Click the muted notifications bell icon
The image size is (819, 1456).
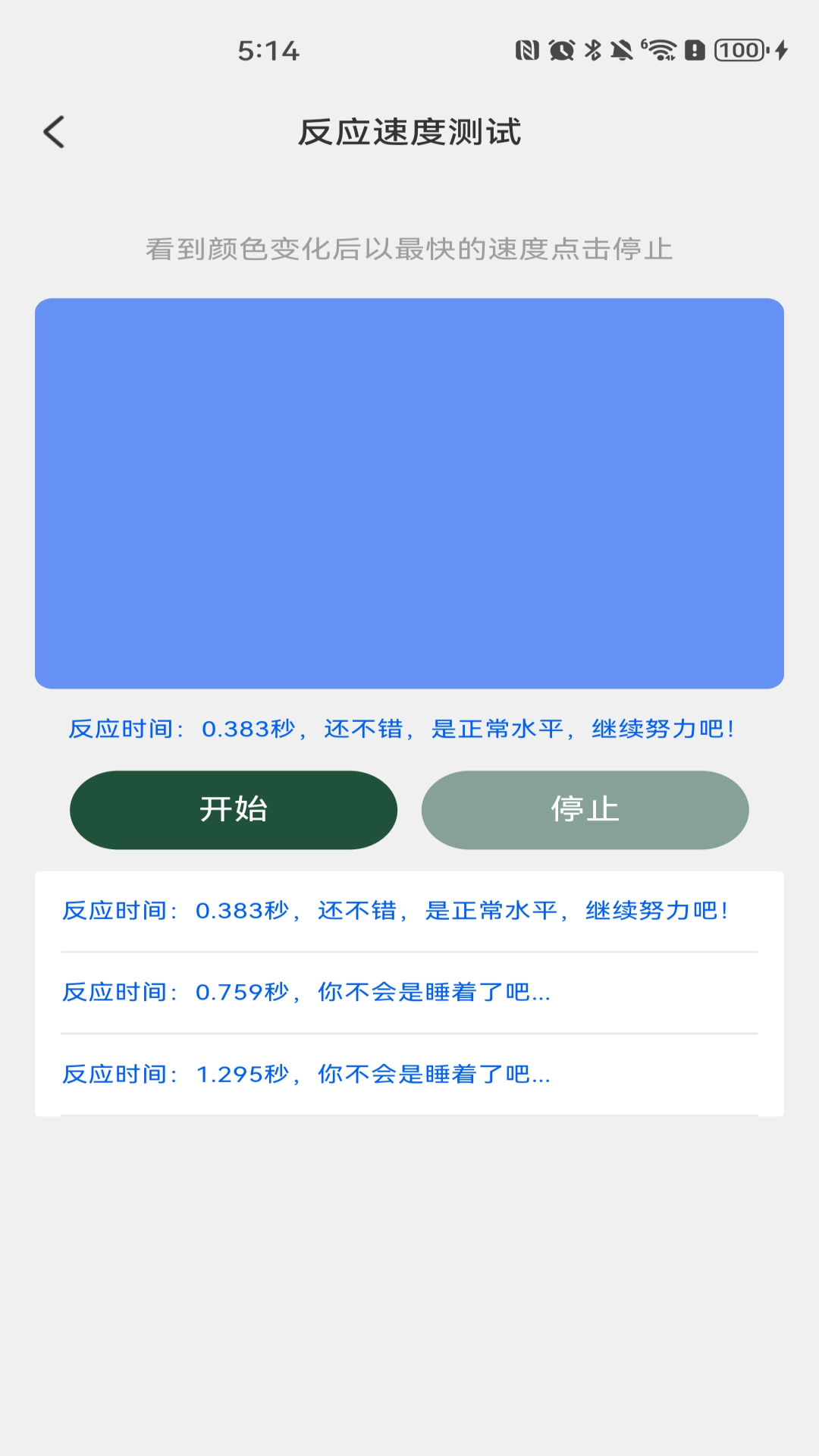click(620, 52)
